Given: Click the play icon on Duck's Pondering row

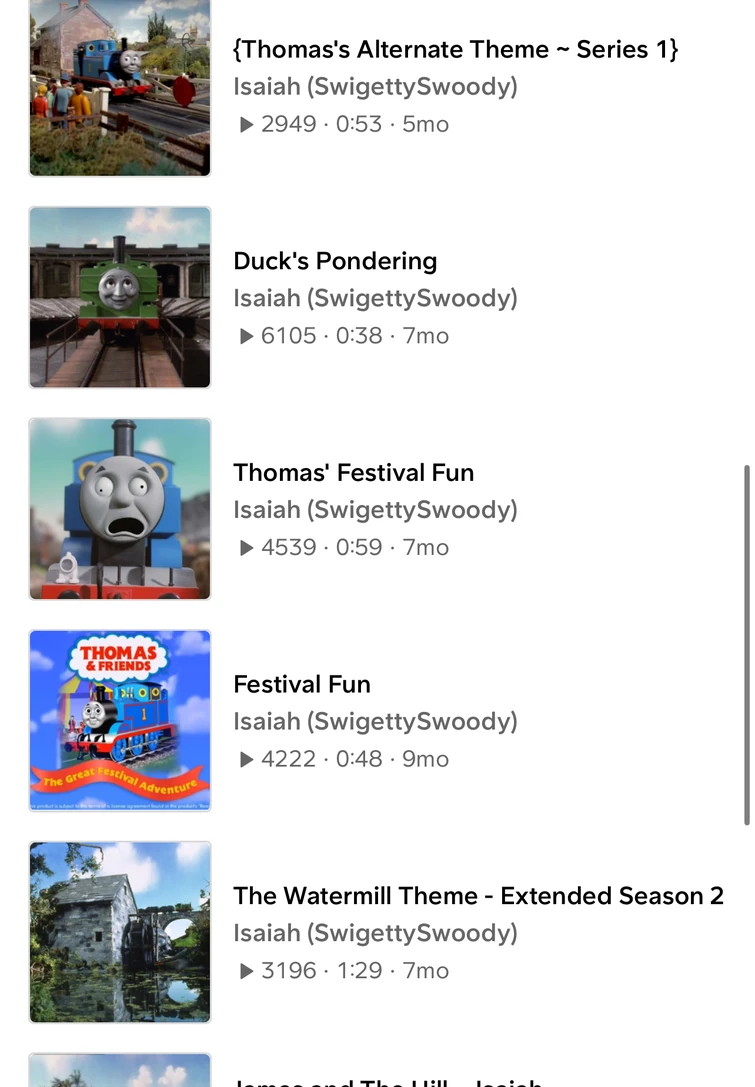Looking at the screenshot, I should (245, 337).
